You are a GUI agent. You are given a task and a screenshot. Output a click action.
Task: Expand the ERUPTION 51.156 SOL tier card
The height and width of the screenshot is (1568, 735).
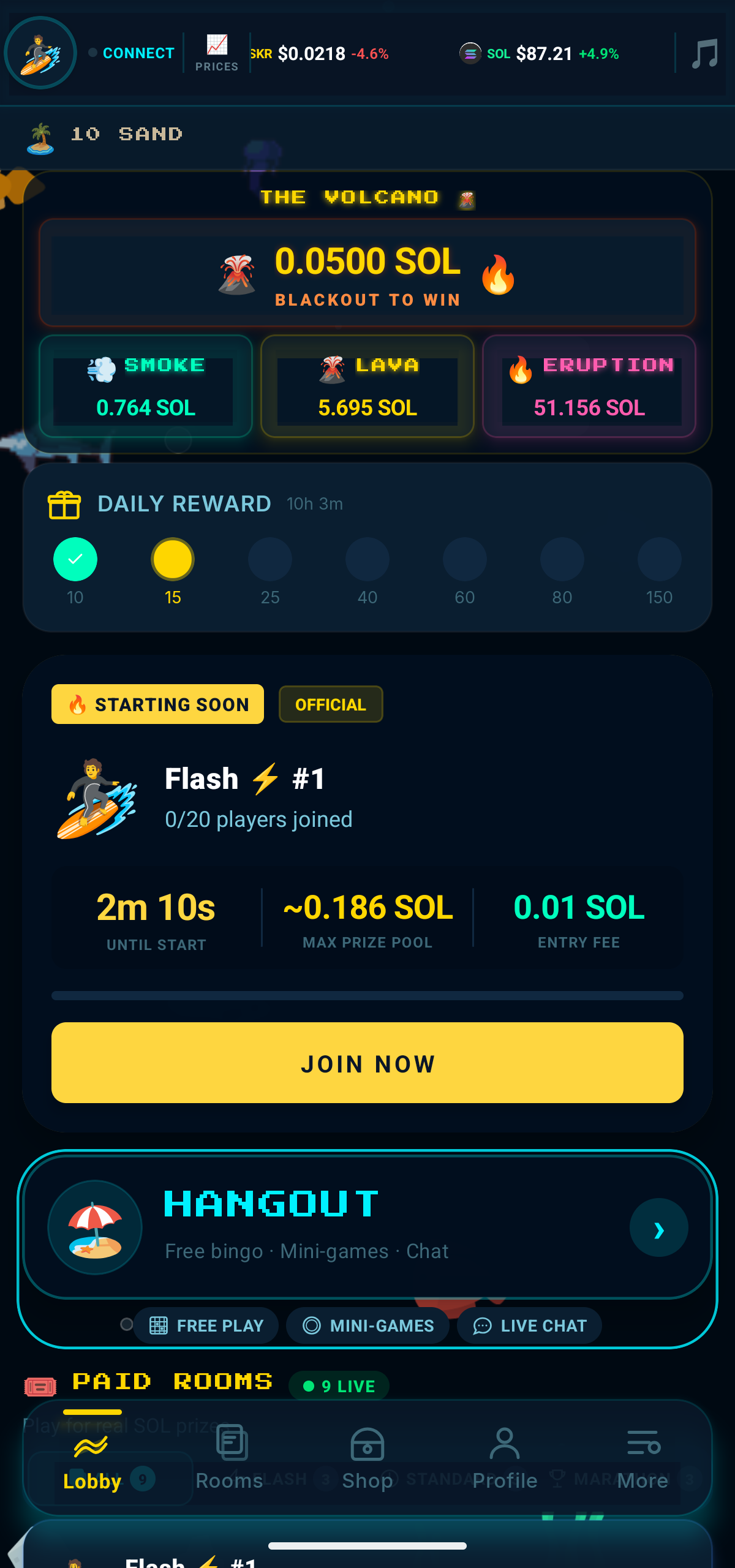[x=587, y=386]
